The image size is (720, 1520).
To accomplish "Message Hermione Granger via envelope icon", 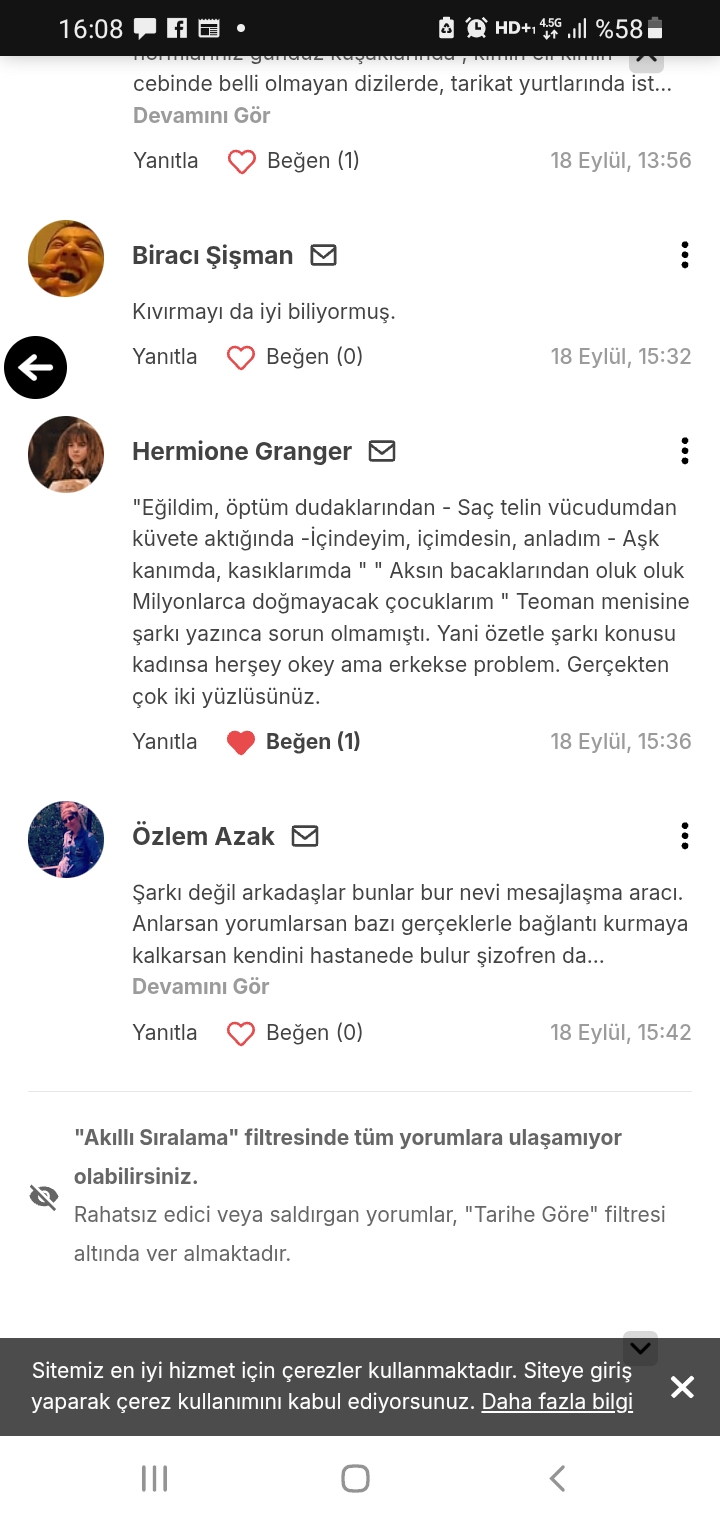I will [382, 451].
